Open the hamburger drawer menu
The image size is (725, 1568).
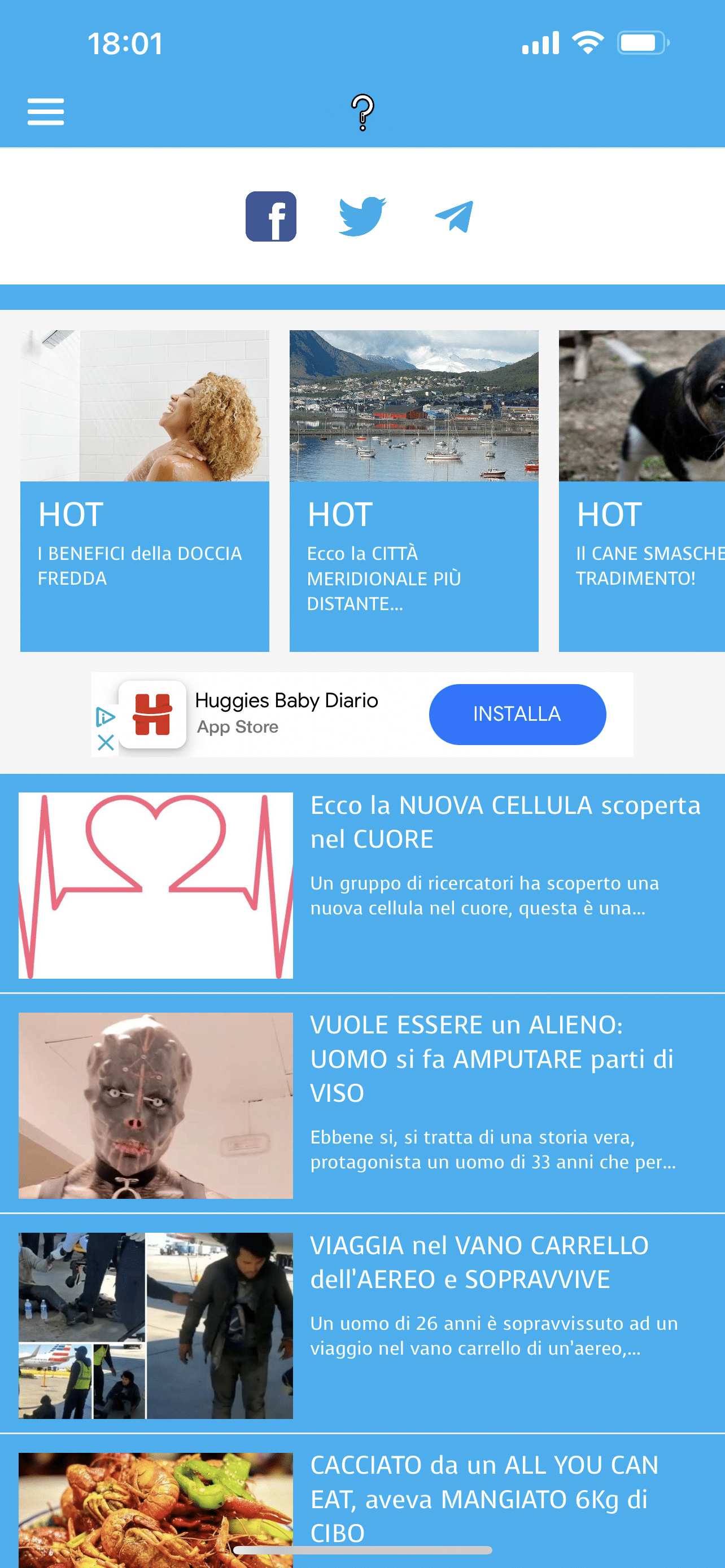(46, 112)
